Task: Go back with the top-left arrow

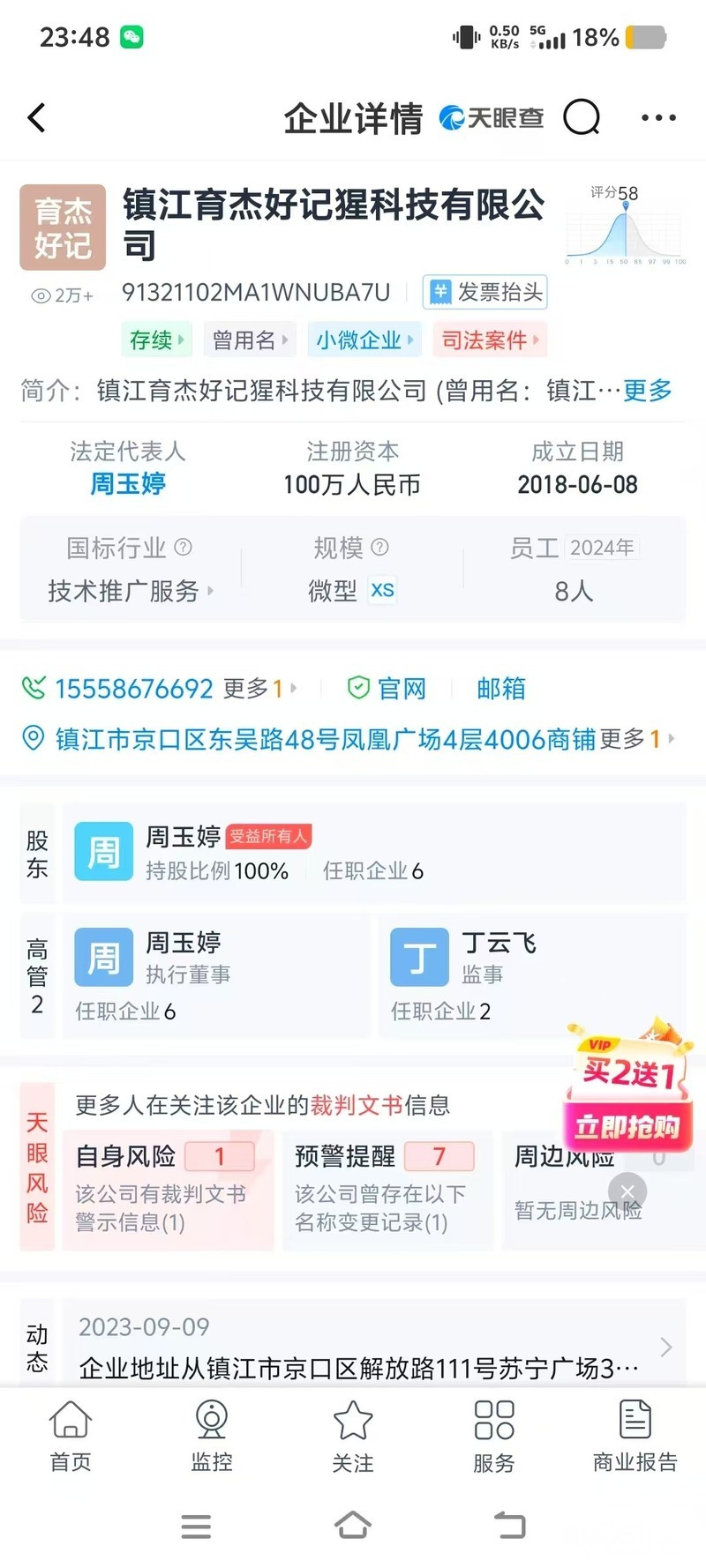Action: [37, 117]
